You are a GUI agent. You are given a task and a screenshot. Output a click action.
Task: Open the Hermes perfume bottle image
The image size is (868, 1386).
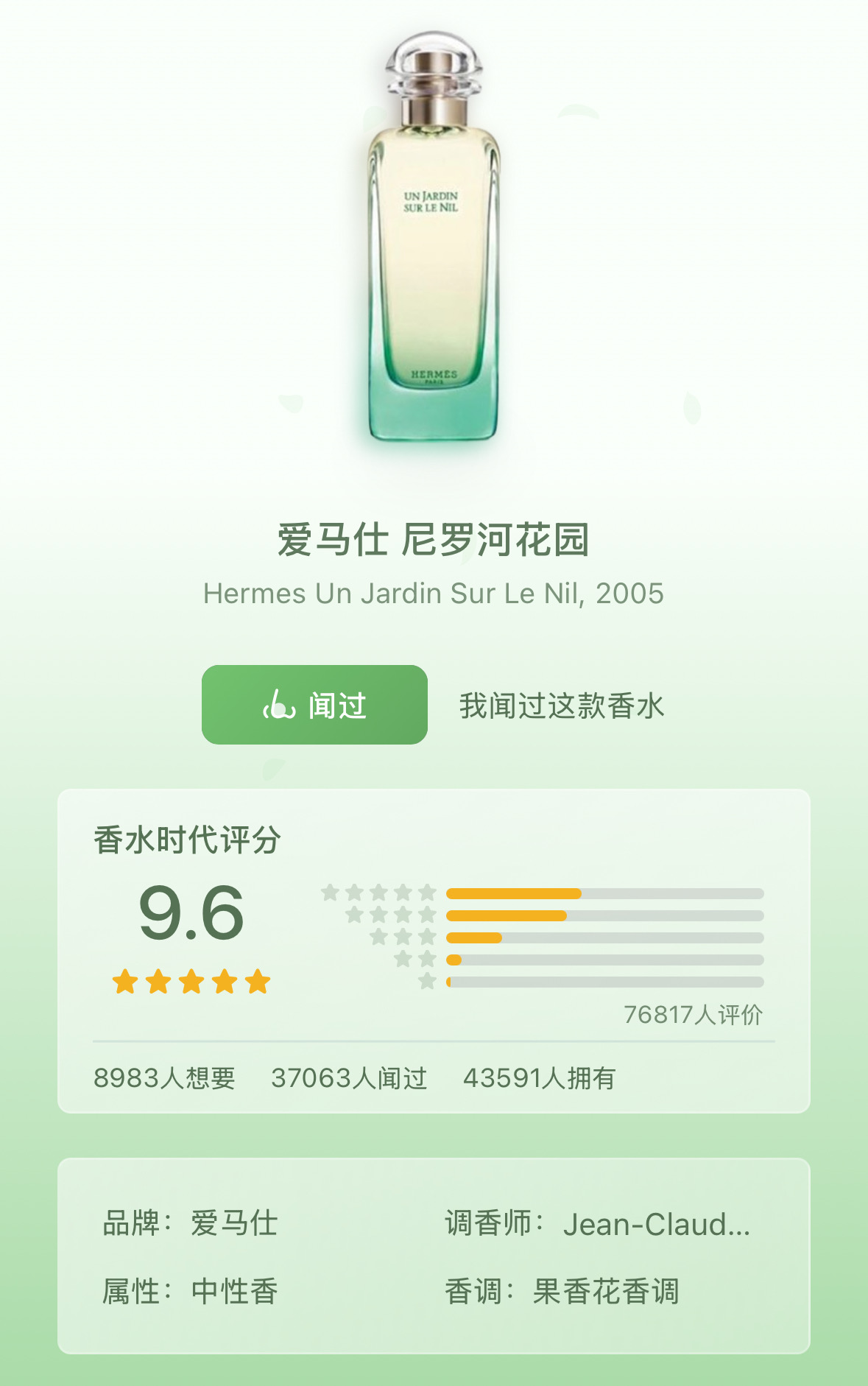(x=434, y=237)
